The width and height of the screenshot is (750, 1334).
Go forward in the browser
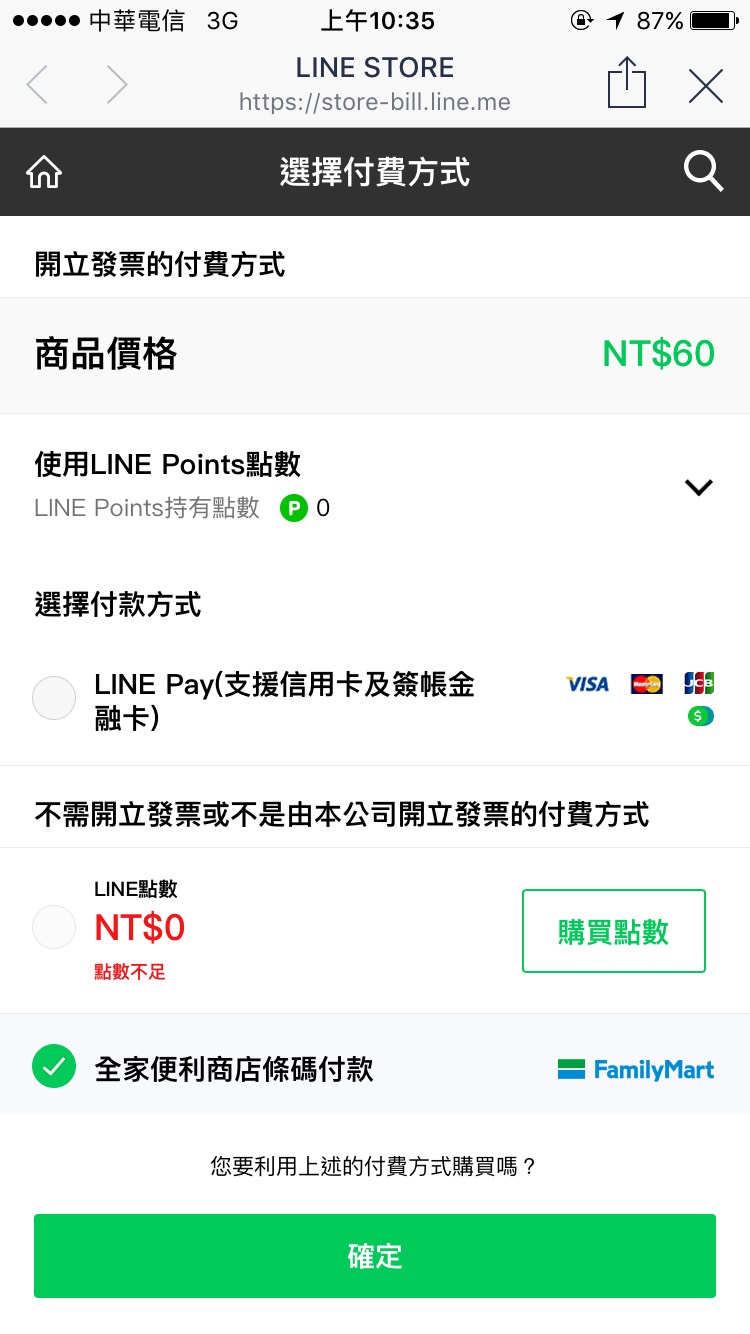click(x=117, y=85)
